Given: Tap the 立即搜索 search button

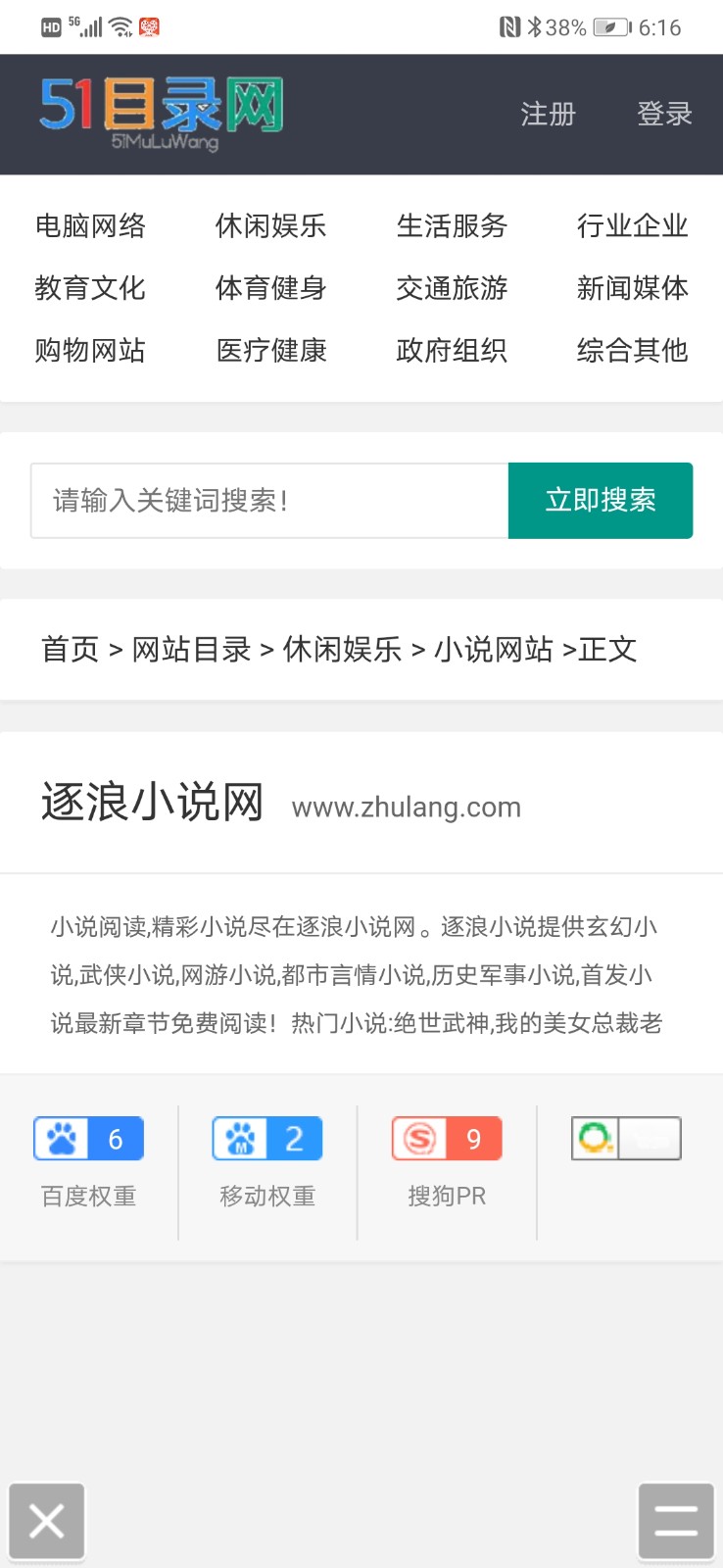Looking at the screenshot, I should coord(600,501).
